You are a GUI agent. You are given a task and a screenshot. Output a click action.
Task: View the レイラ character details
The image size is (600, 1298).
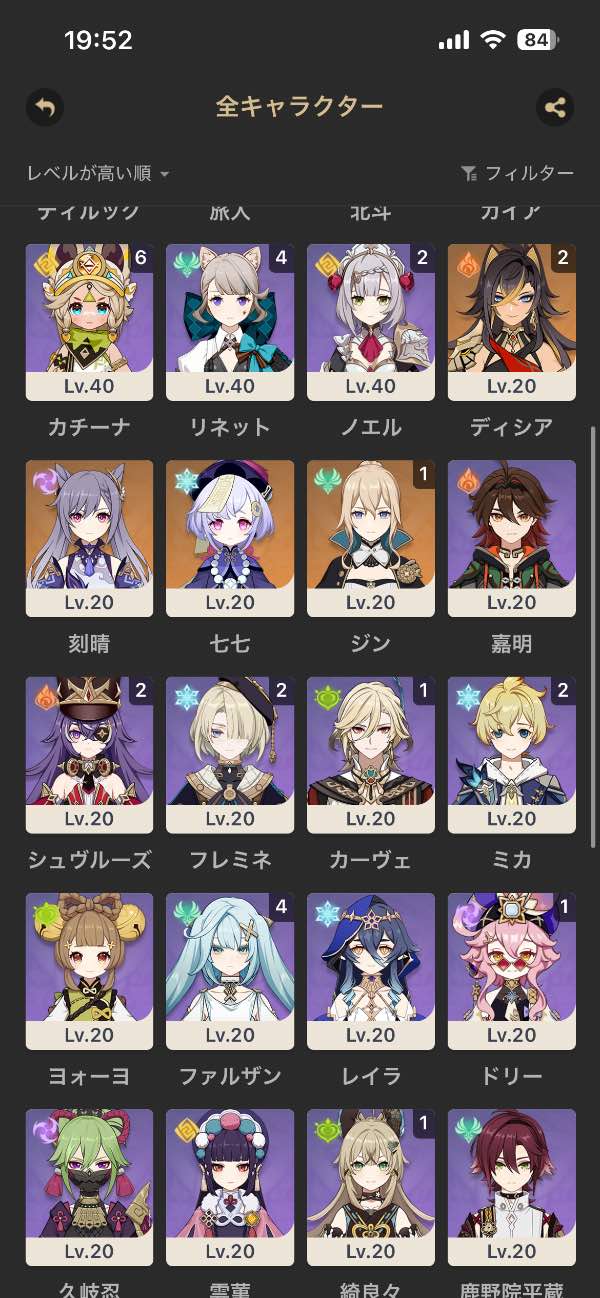[371, 970]
